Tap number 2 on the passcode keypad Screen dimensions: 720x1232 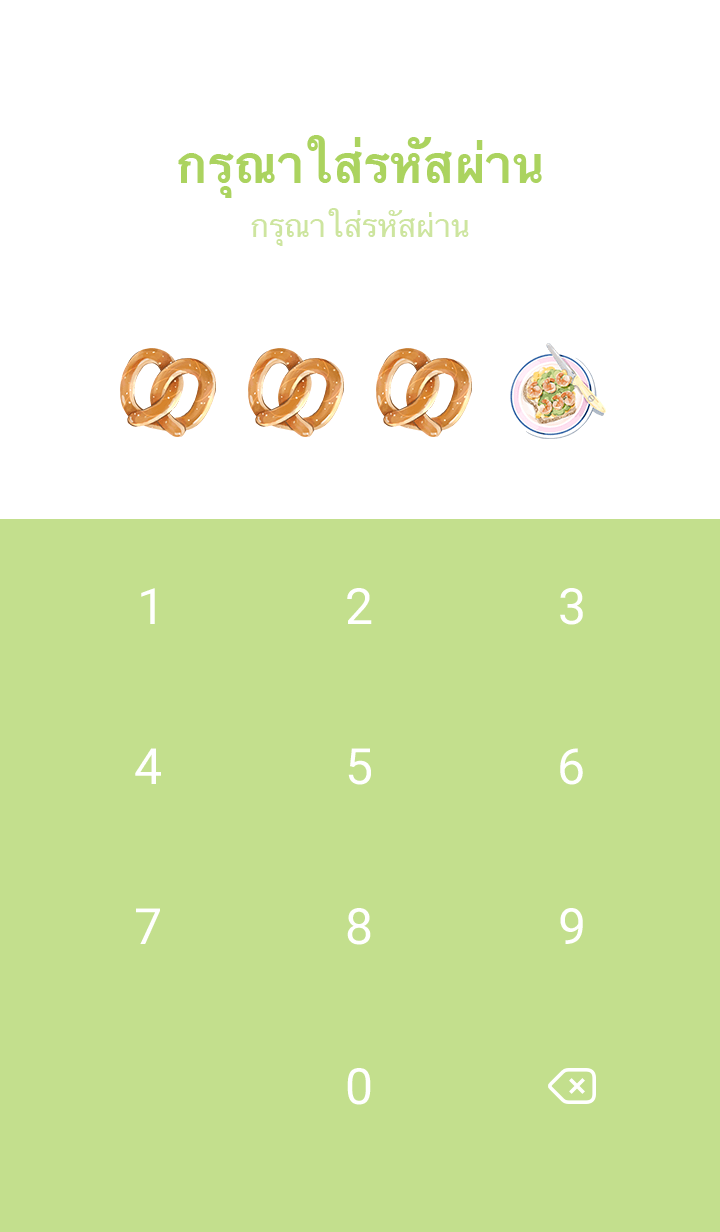(x=359, y=607)
